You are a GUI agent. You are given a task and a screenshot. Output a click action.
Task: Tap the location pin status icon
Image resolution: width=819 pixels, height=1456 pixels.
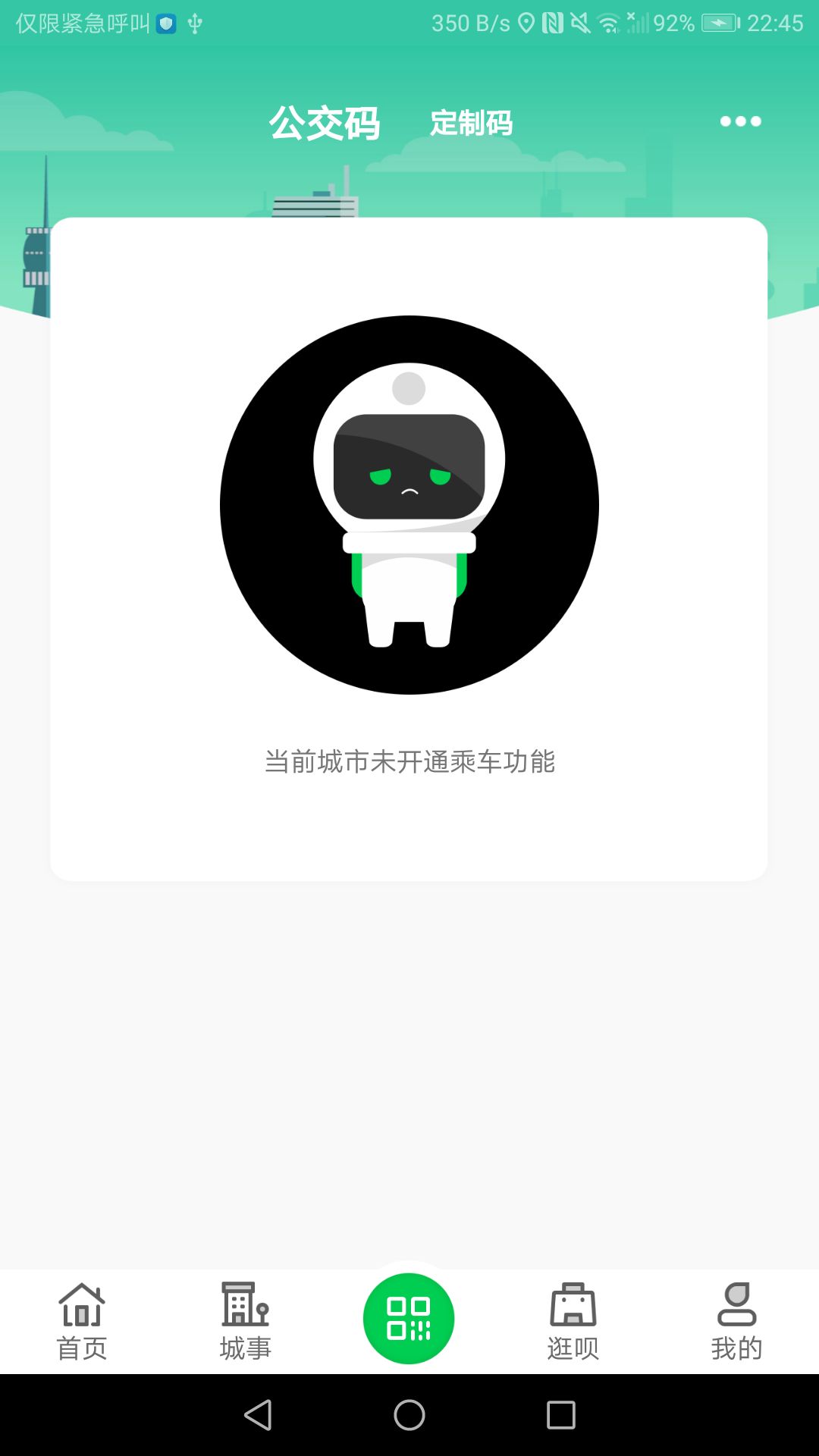point(527,23)
